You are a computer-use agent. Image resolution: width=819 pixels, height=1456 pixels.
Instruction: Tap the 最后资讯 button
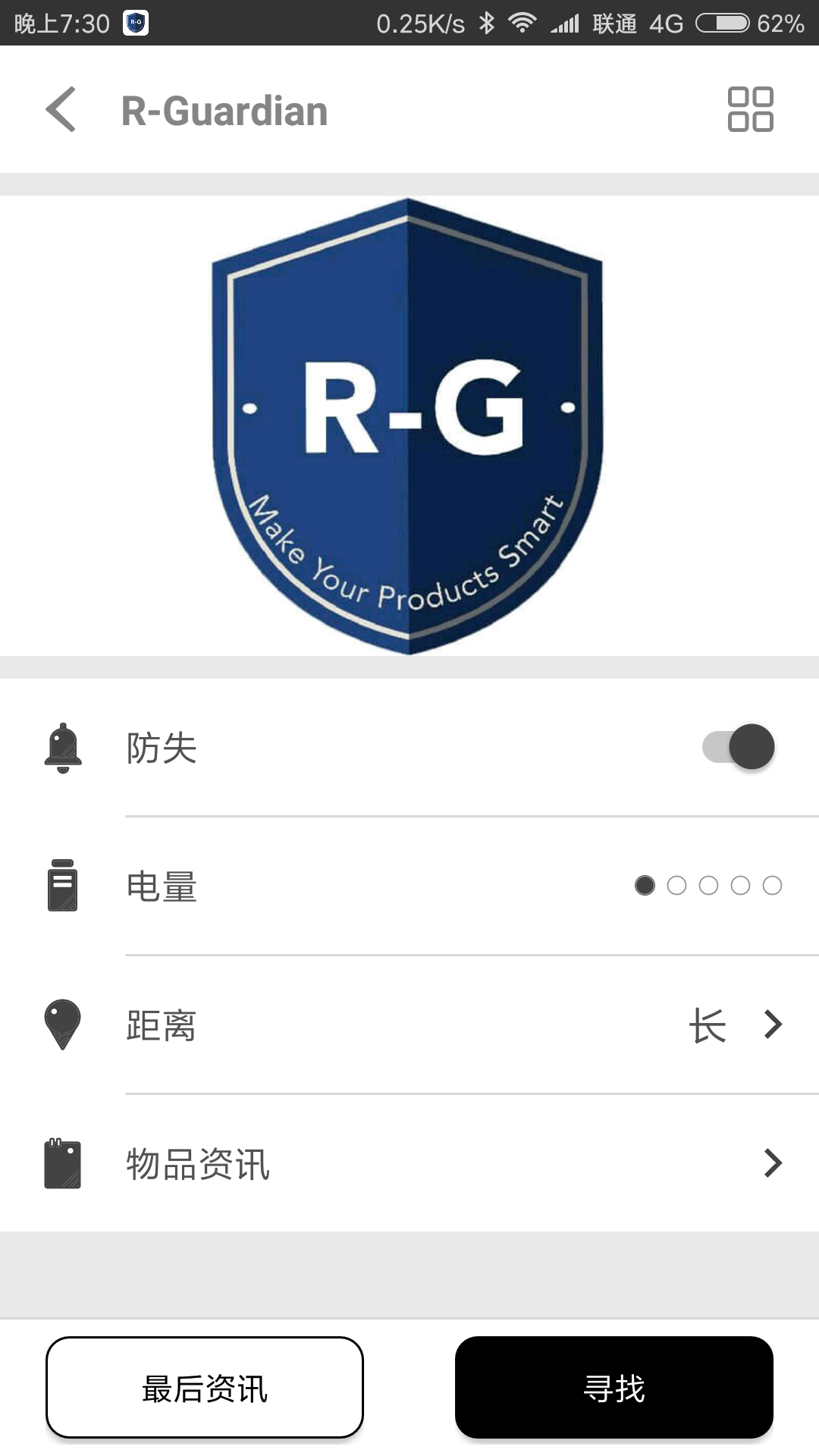click(x=205, y=1388)
